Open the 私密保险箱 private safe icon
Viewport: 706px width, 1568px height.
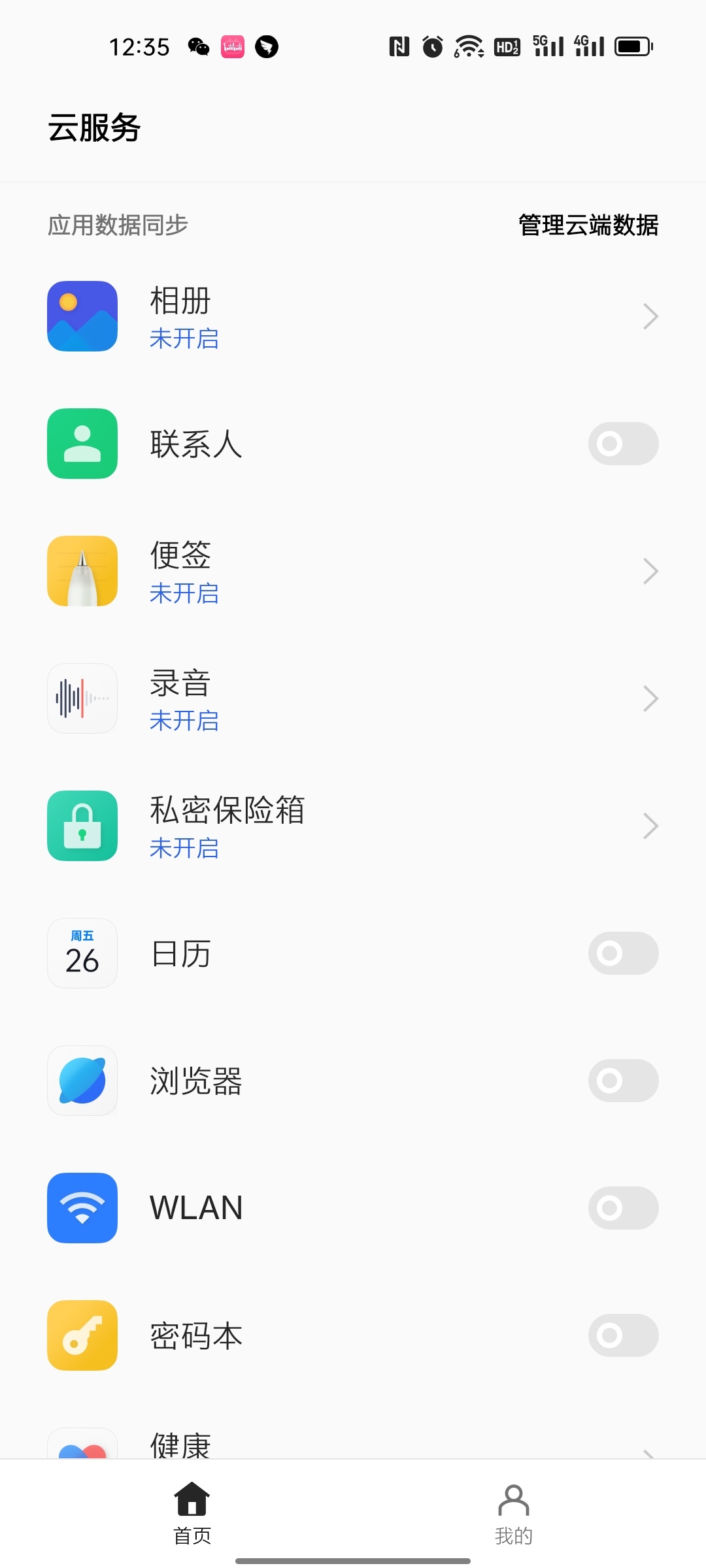click(82, 825)
